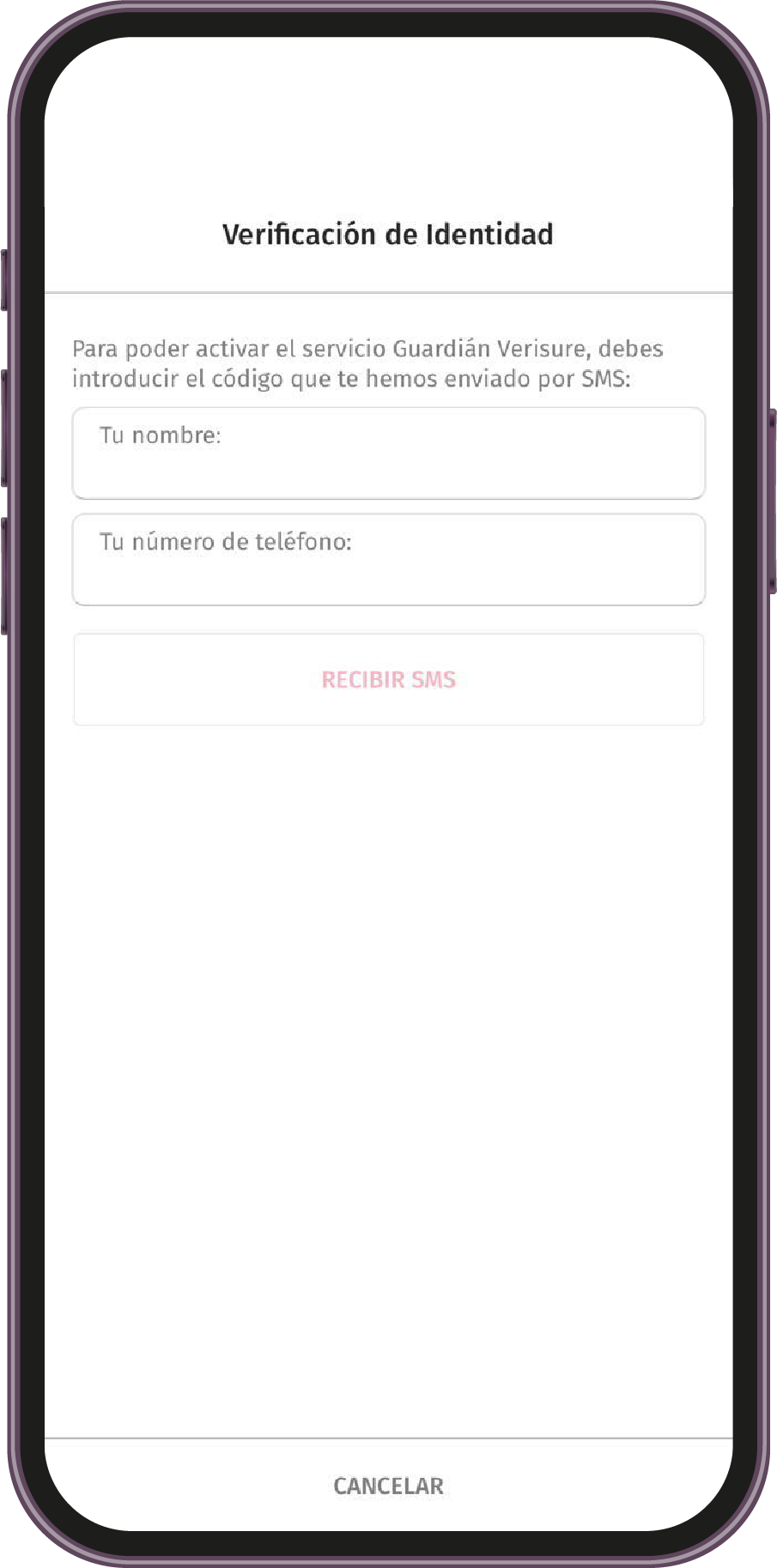The image size is (777, 1568).
Task: Cancel the identity verification
Action: 388,1486
